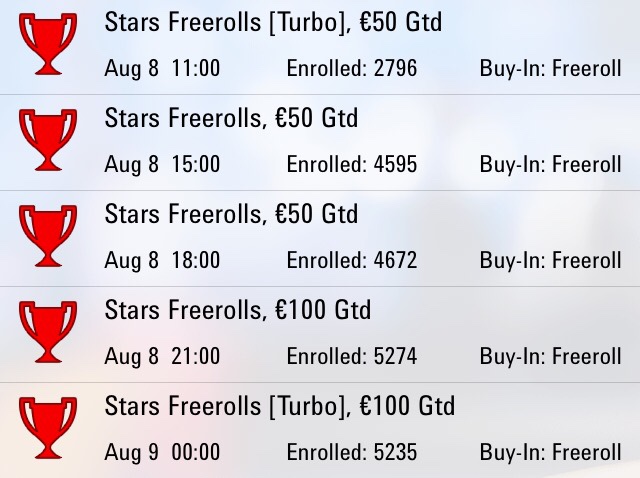
Task: Open the Turbo €50 Gtd freeroll at 11:00
Action: pyautogui.click(x=320, y=46)
